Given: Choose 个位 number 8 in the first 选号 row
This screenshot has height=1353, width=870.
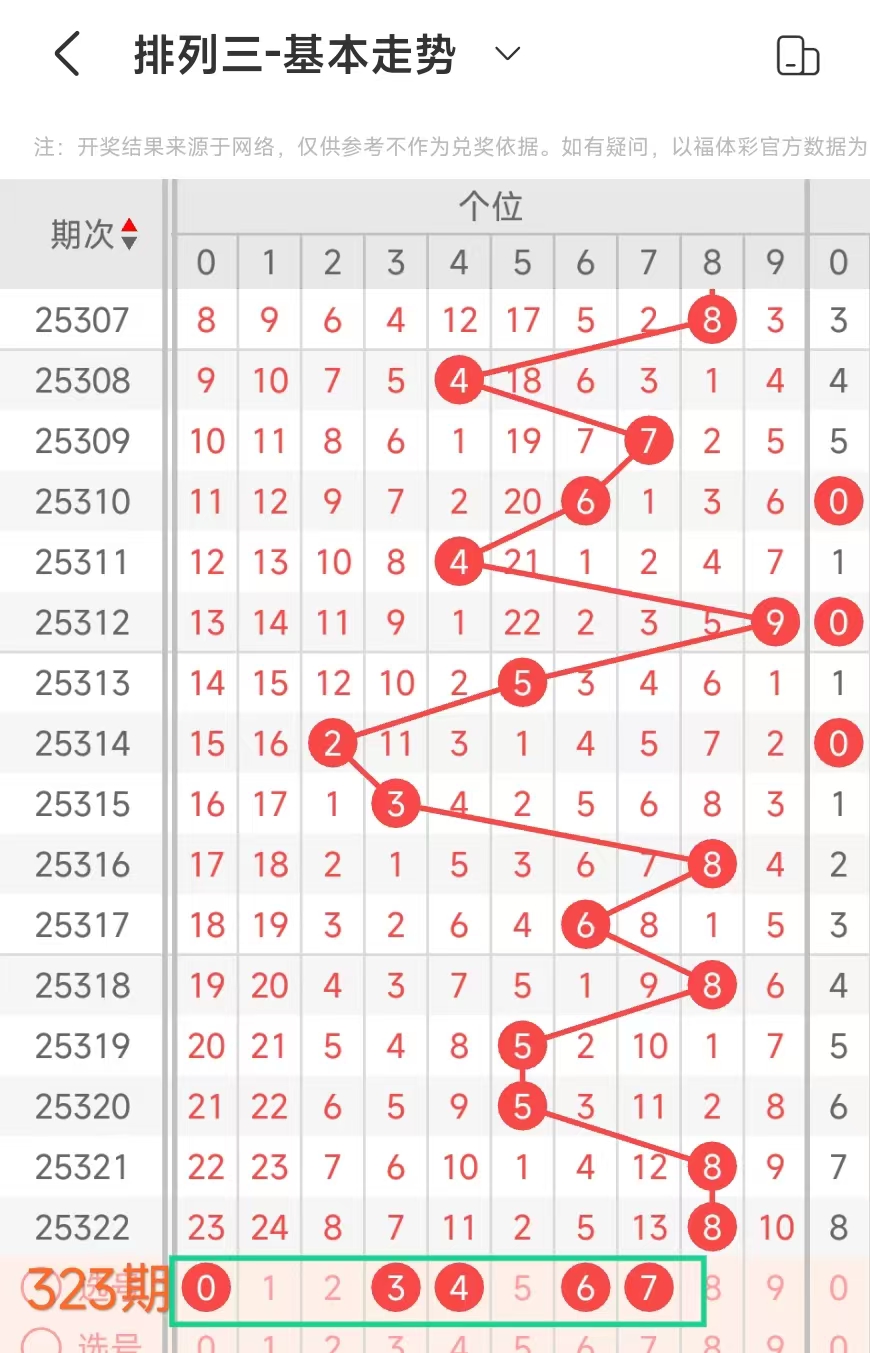Looking at the screenshot, I should pos(712,1288).
